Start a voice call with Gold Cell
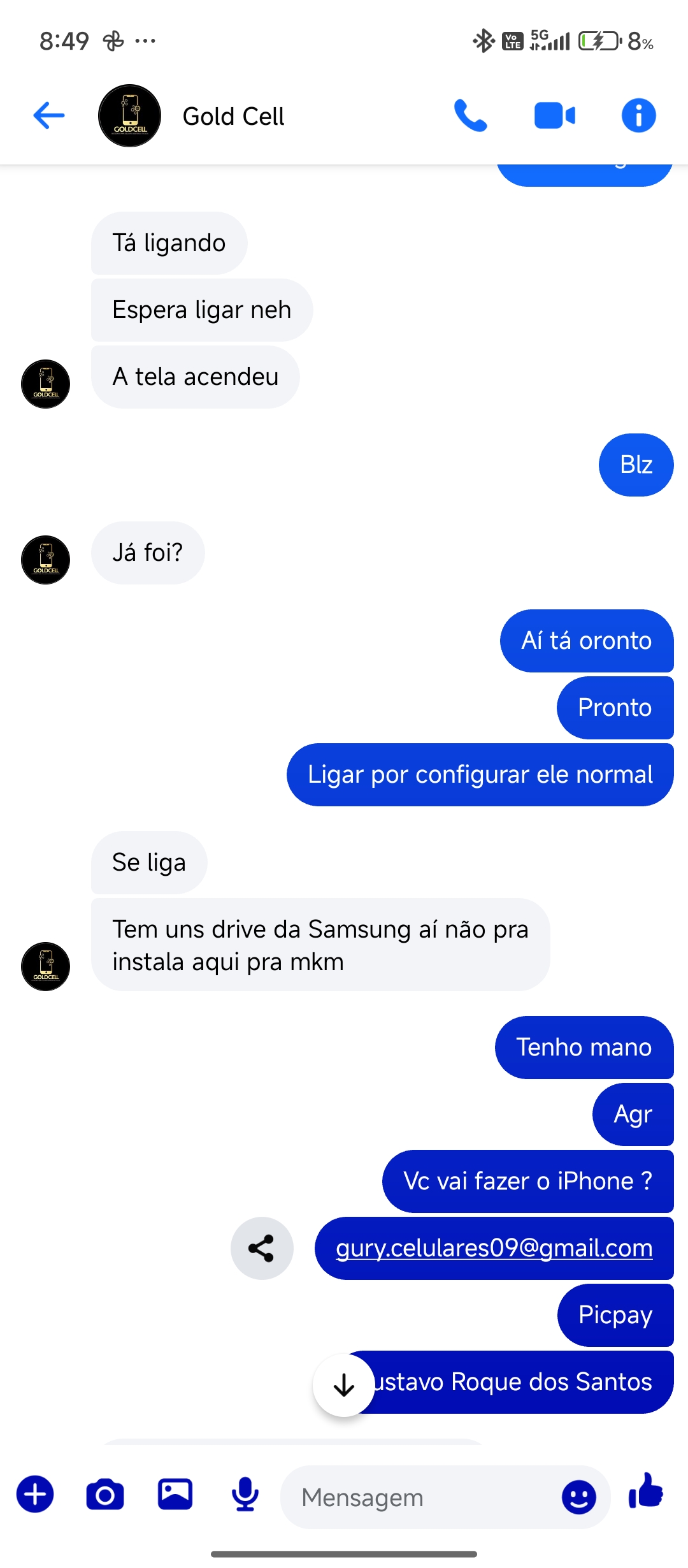The width and height of the screenshot is (688, 1568). (x=470, y=116)
